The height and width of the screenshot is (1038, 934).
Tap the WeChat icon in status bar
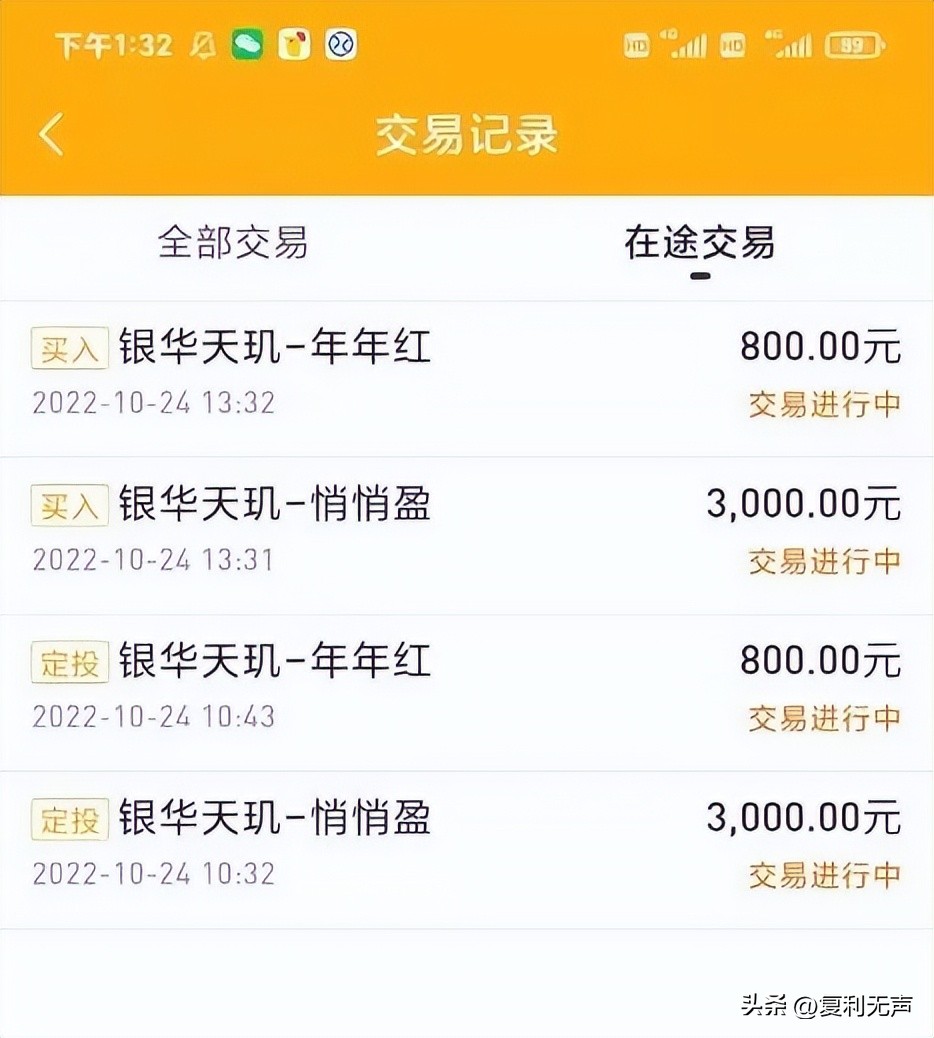tap(246, 45)
